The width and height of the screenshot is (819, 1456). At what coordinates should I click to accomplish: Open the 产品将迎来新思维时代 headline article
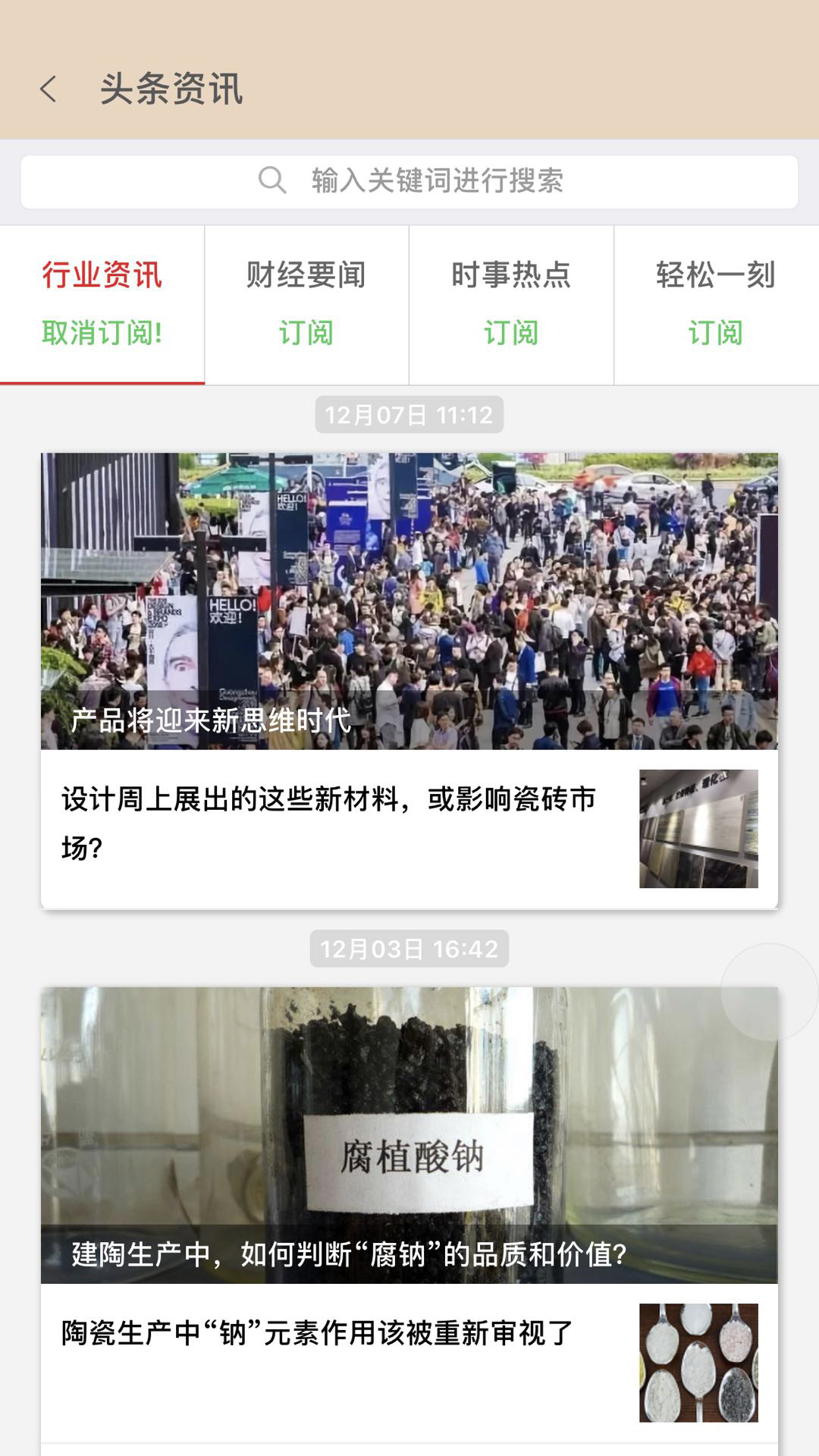pyautogui.click(x=409, y=601)
